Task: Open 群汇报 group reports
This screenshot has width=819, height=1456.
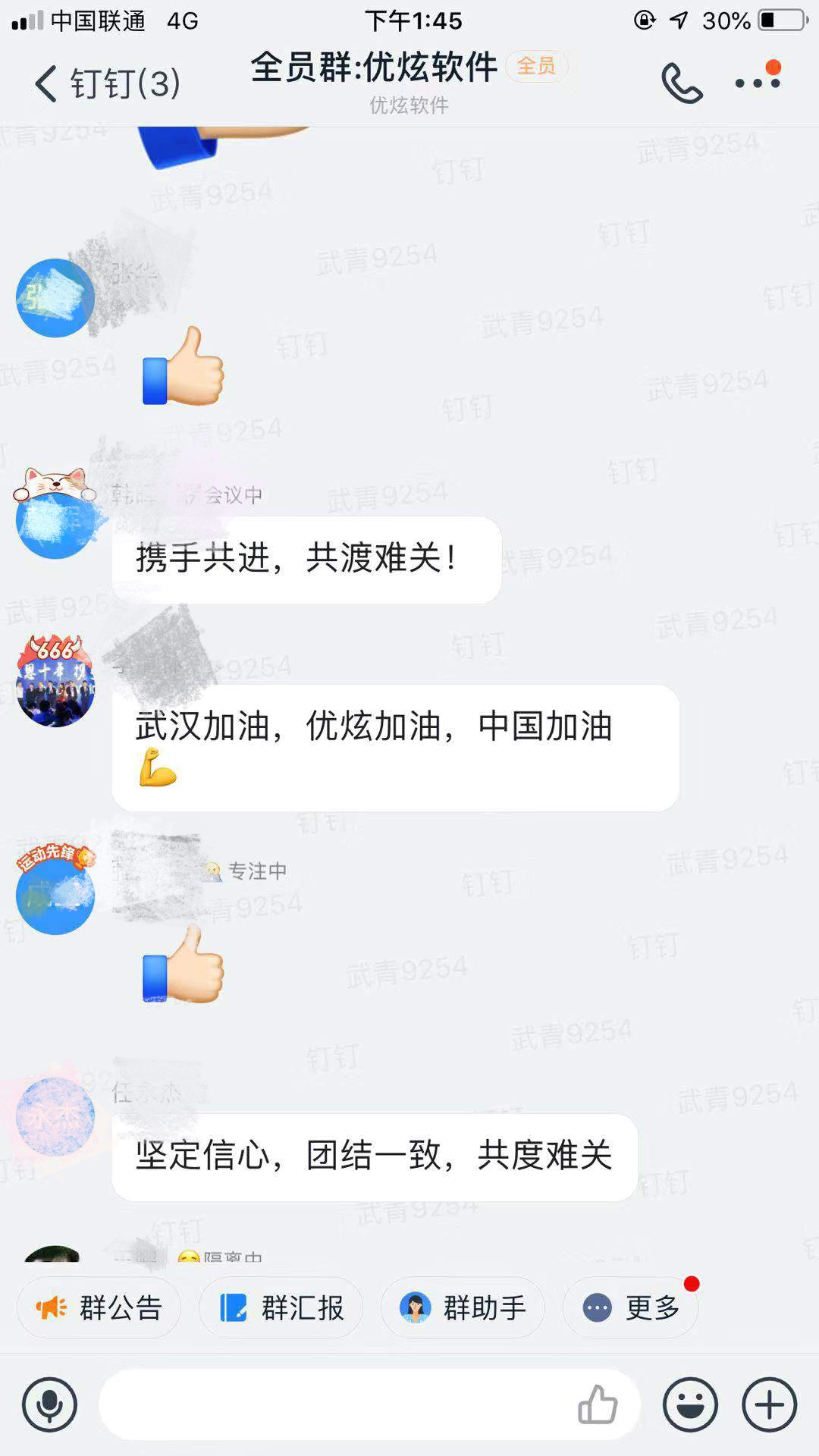Action: tap(281, 1307)
